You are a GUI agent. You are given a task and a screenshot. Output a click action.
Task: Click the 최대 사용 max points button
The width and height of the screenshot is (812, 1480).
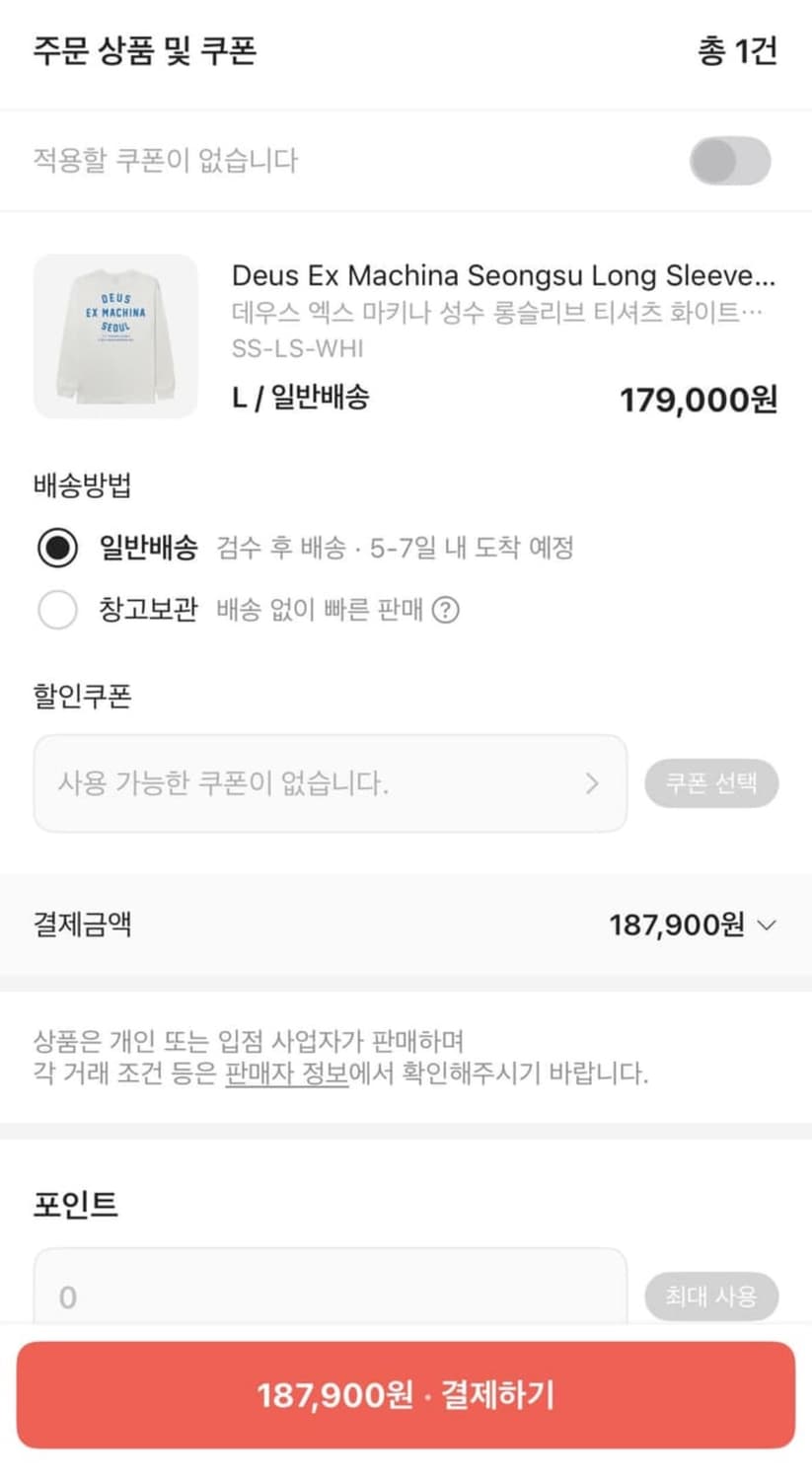point(711,1297)
